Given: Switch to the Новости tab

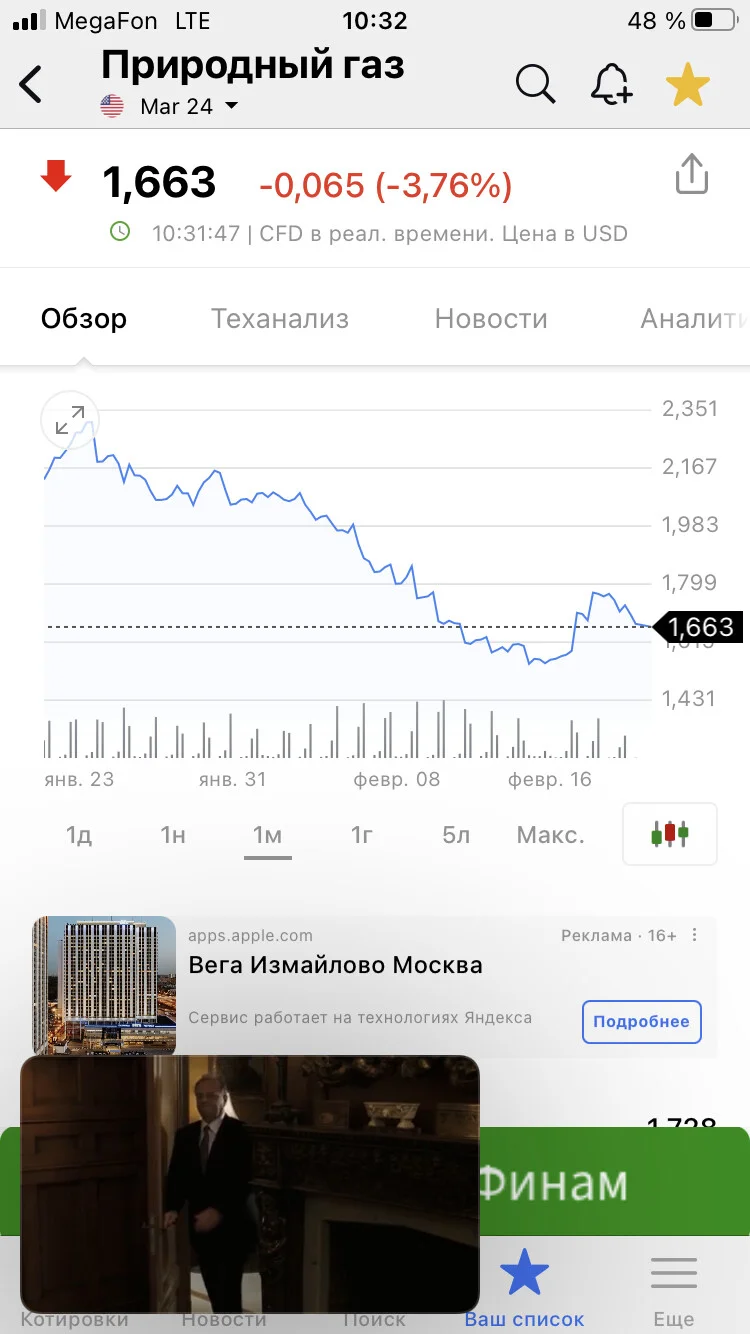Looking at the screenshot, I should (x=491, y=319).
